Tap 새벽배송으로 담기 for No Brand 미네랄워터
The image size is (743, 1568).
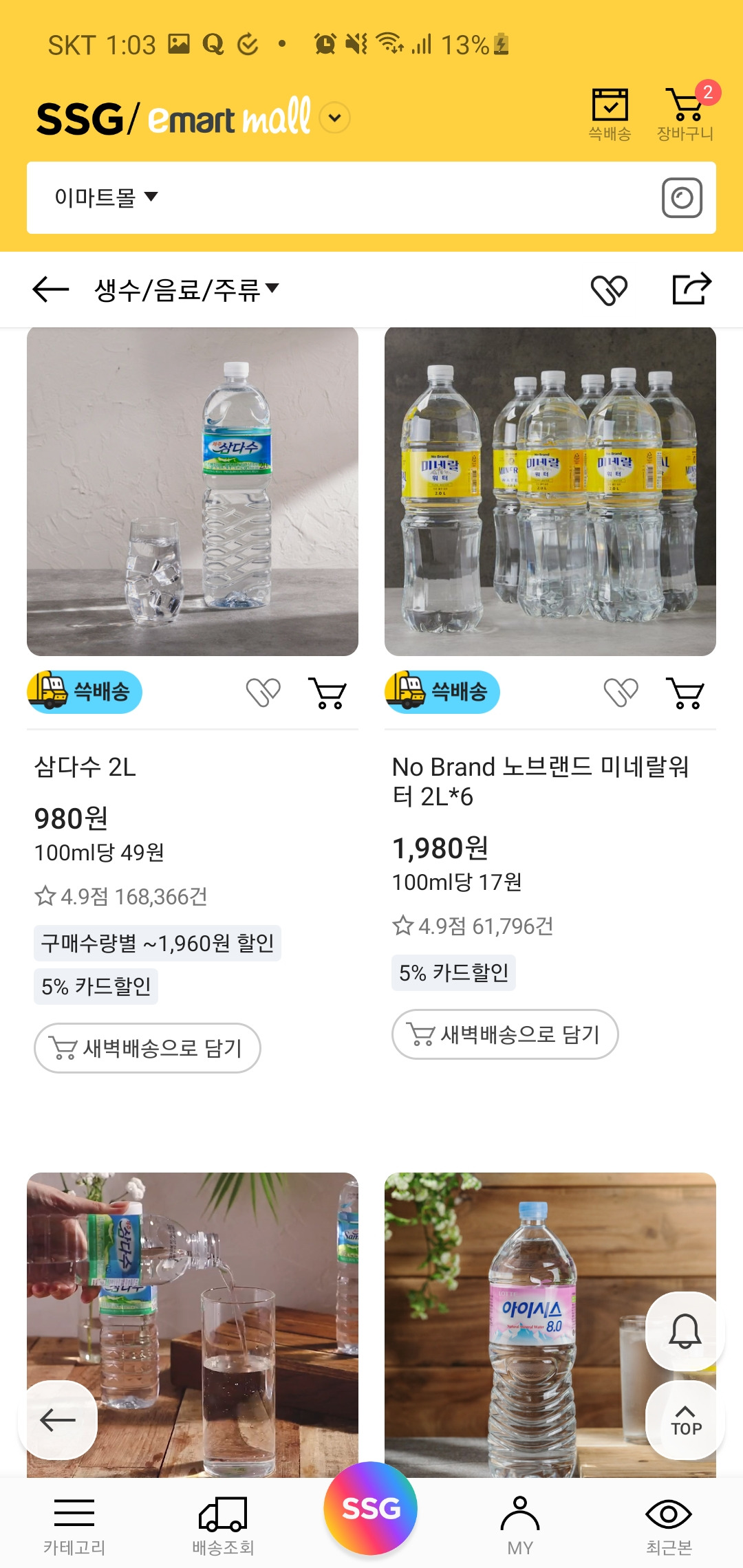pos(505,1034)
